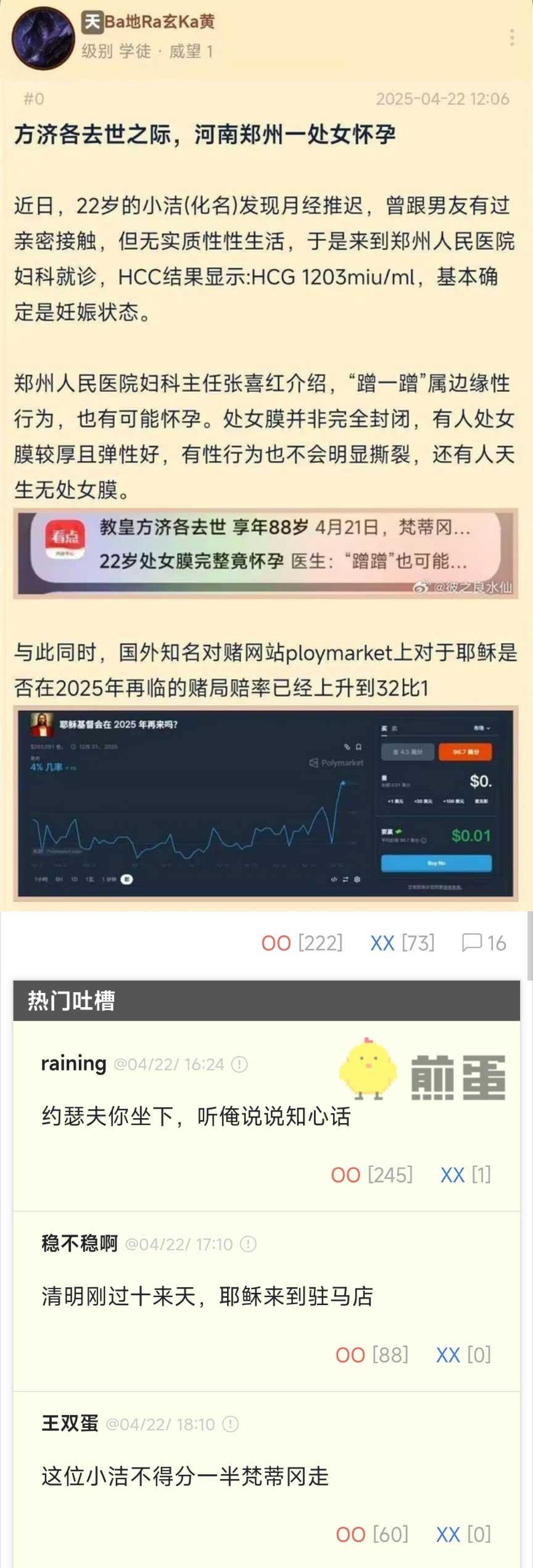This screenshot has height=1568, width=533.
Task: Downvote the post with XX [73]
Action: [402, 943]
